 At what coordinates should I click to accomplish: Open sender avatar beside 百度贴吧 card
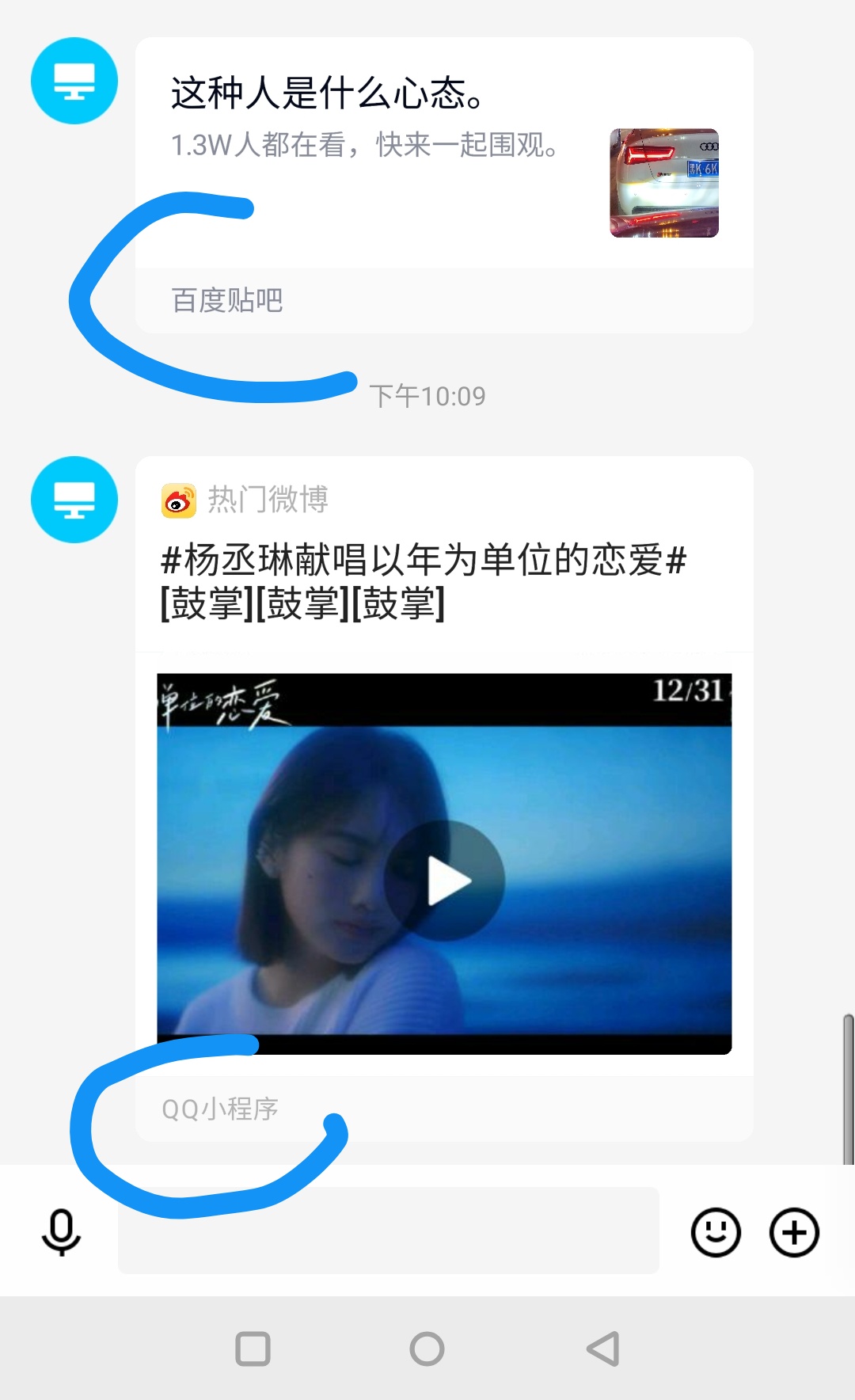tap(74, 81)
